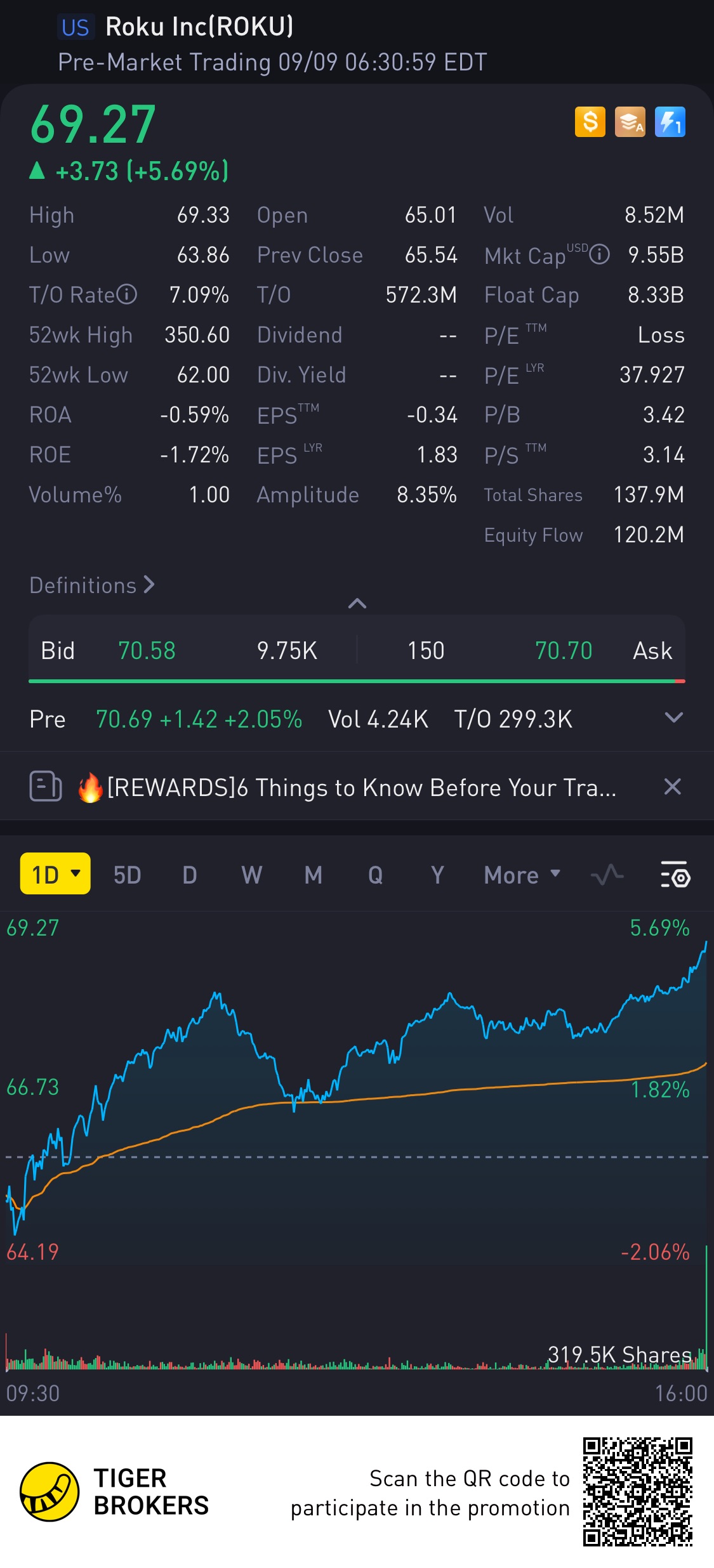Open the 1D timeframe dropdown

pyautogui.click(x=55, y=874)
